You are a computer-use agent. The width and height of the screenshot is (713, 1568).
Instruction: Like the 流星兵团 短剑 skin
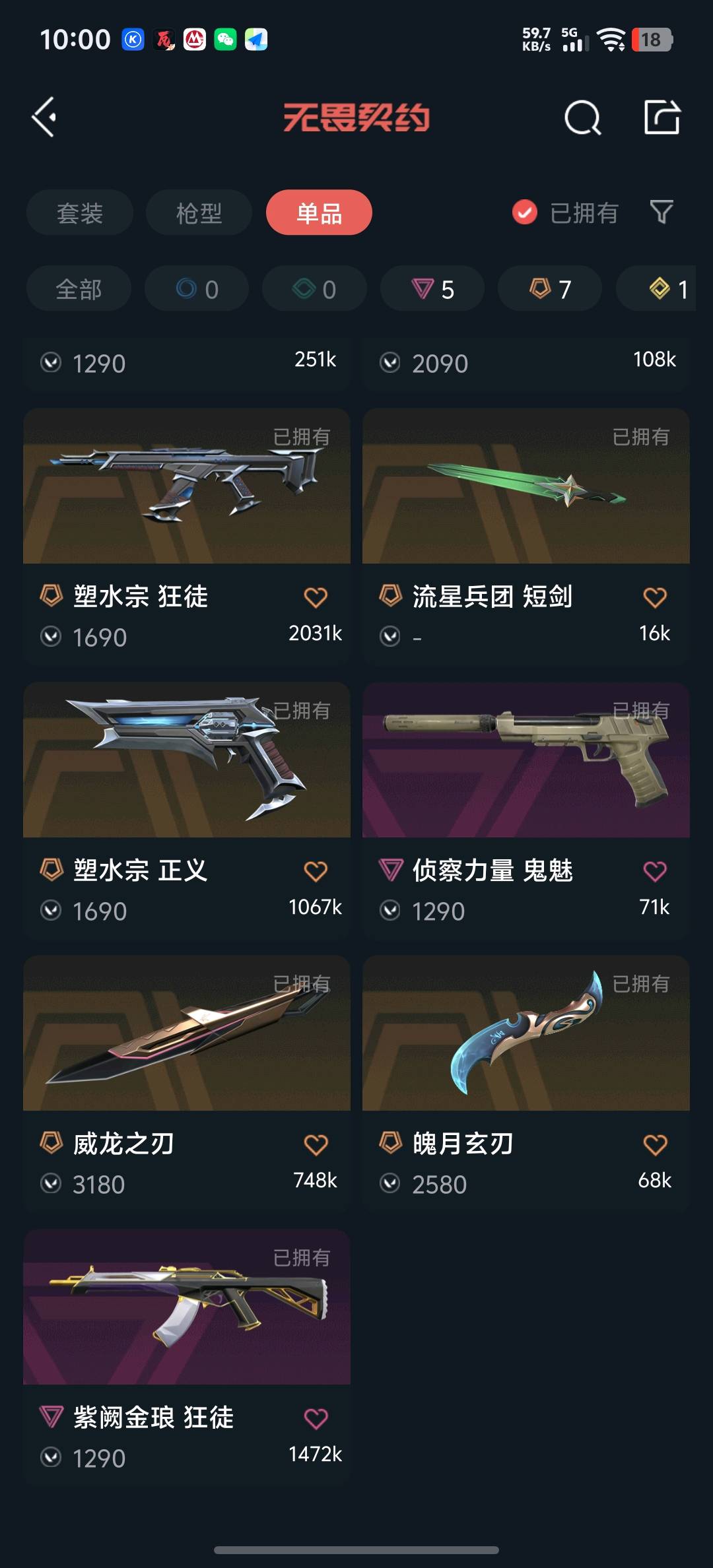(x=655, y=597)
